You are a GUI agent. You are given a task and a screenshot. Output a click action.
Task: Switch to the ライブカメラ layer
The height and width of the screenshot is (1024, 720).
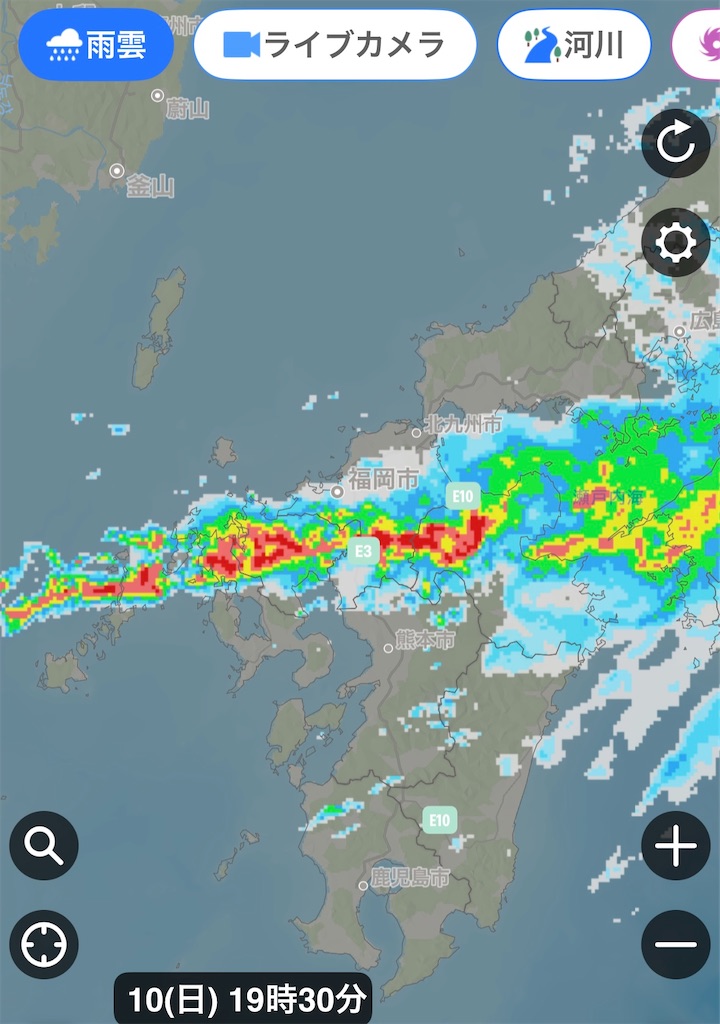click(335, 45)
